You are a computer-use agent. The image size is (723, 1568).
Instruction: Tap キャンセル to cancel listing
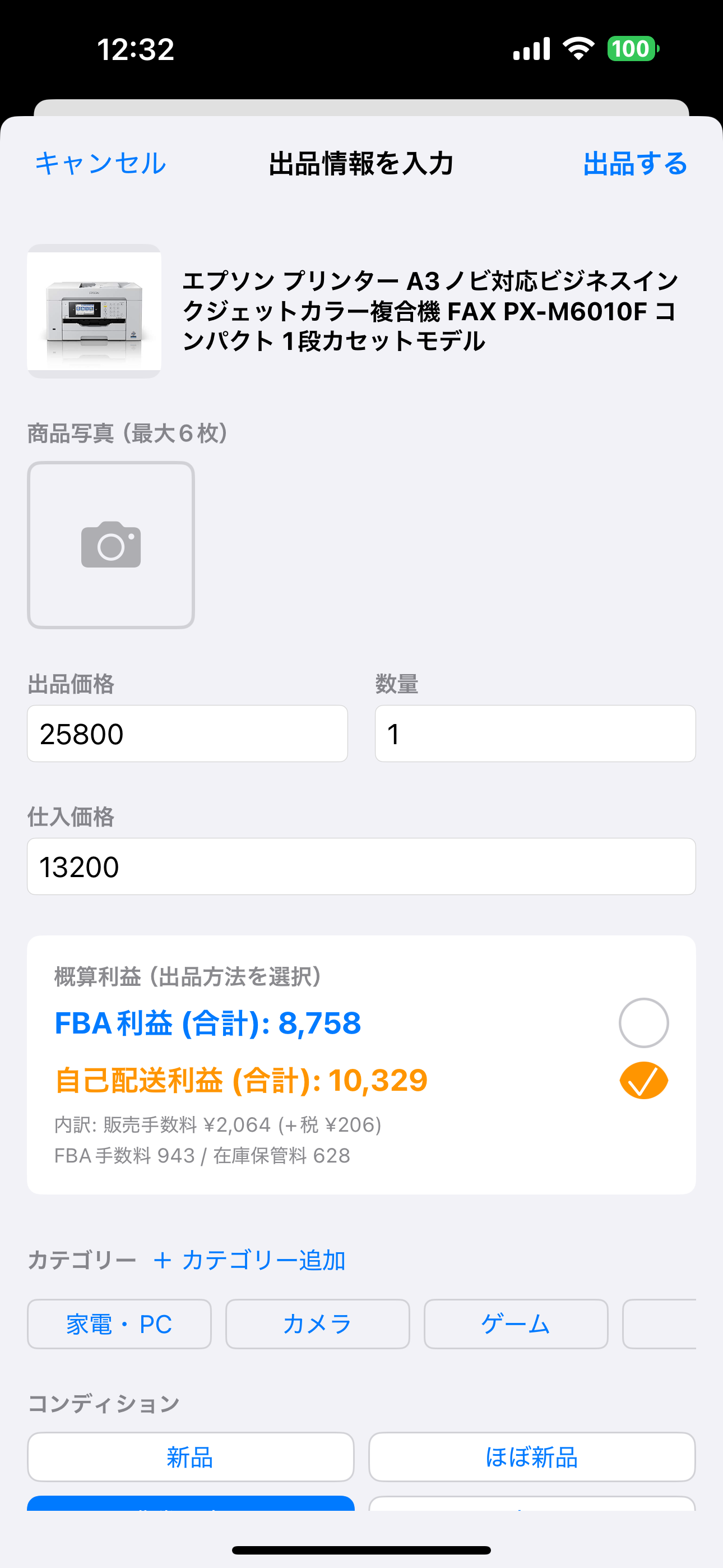[100, 163]
